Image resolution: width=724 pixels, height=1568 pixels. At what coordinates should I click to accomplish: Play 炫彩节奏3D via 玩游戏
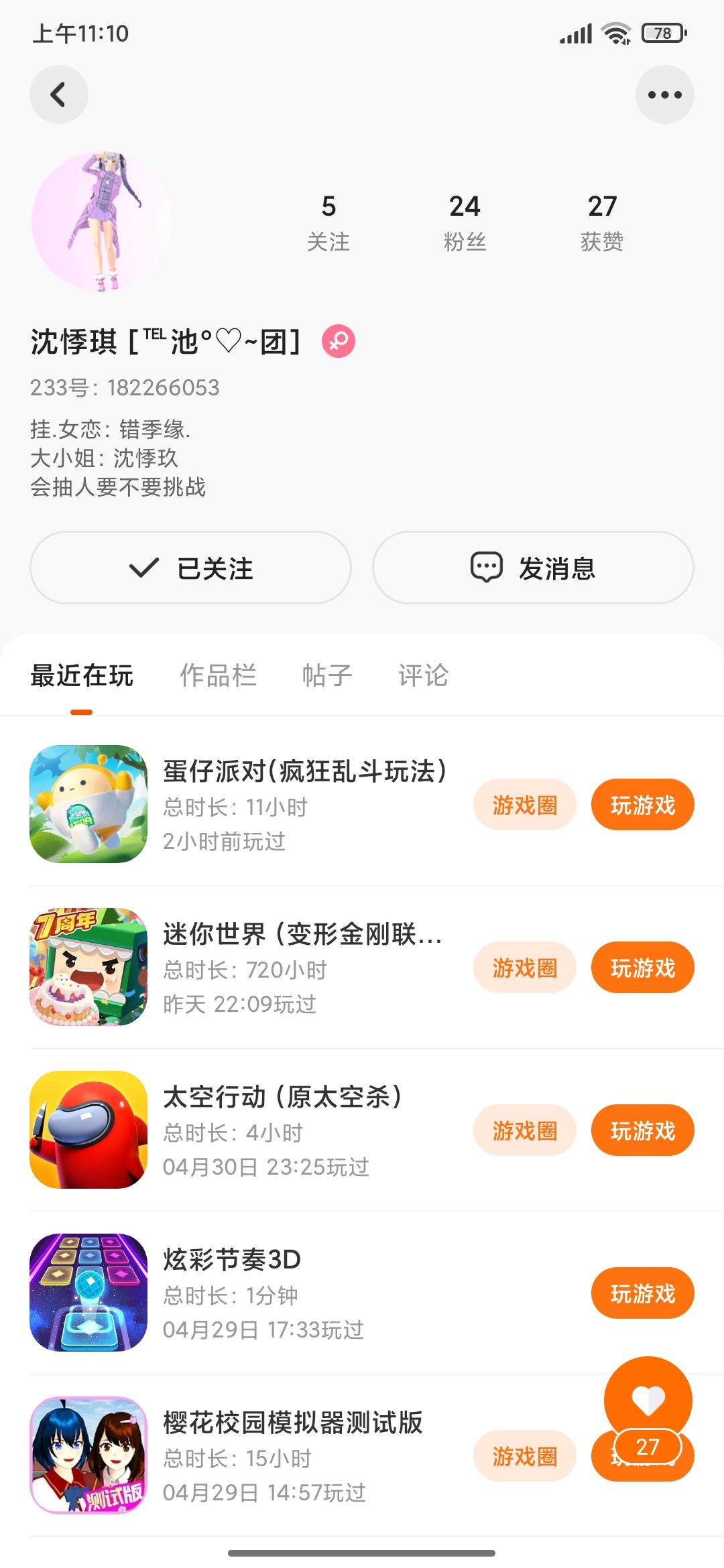(642, 1293)
